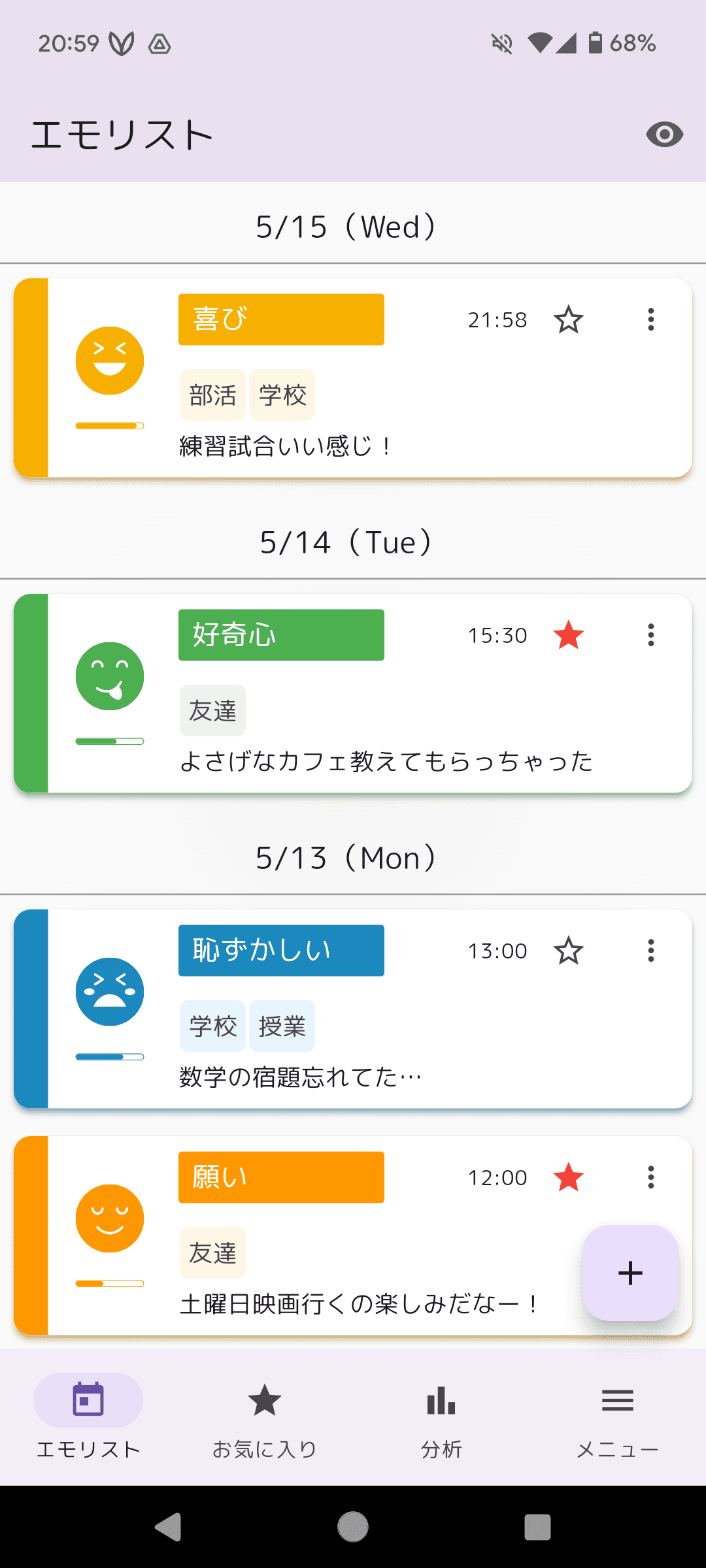
Task: Click the crying blue emoji on 恥ずかしい entry
Action: tap(109, 991)
